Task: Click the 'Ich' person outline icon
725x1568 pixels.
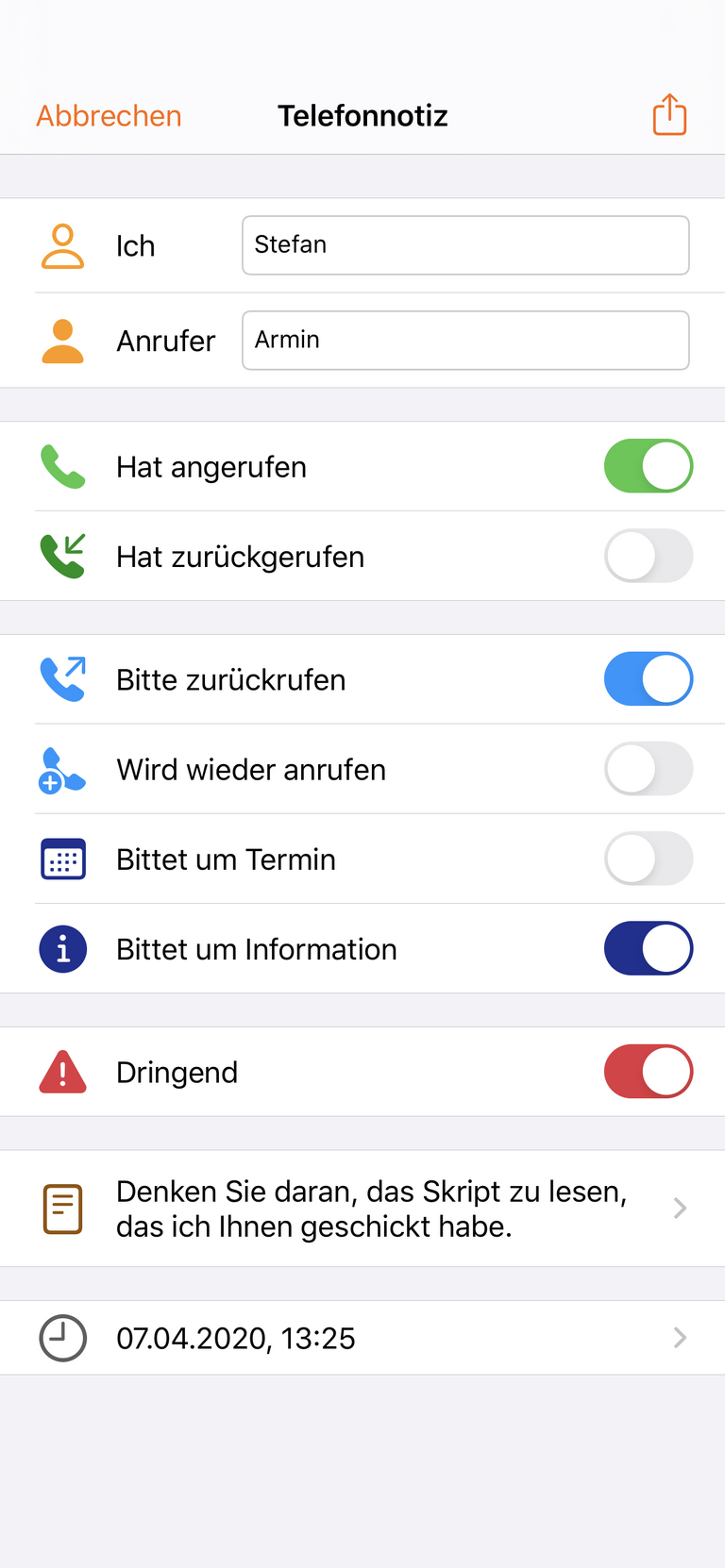Action: (61, 245)
